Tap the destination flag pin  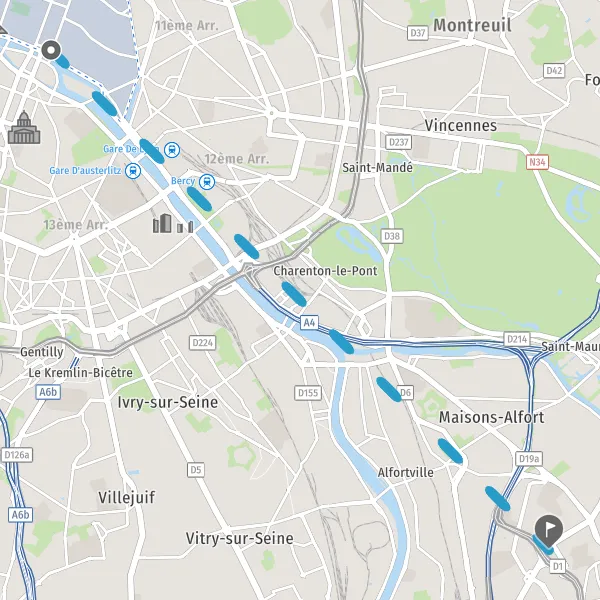click(549, 531)
